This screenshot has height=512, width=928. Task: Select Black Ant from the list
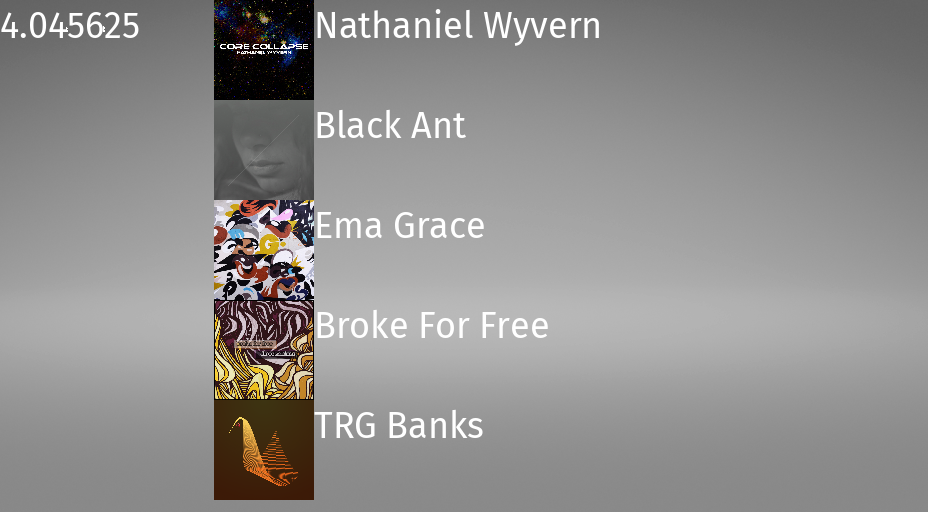390,126
